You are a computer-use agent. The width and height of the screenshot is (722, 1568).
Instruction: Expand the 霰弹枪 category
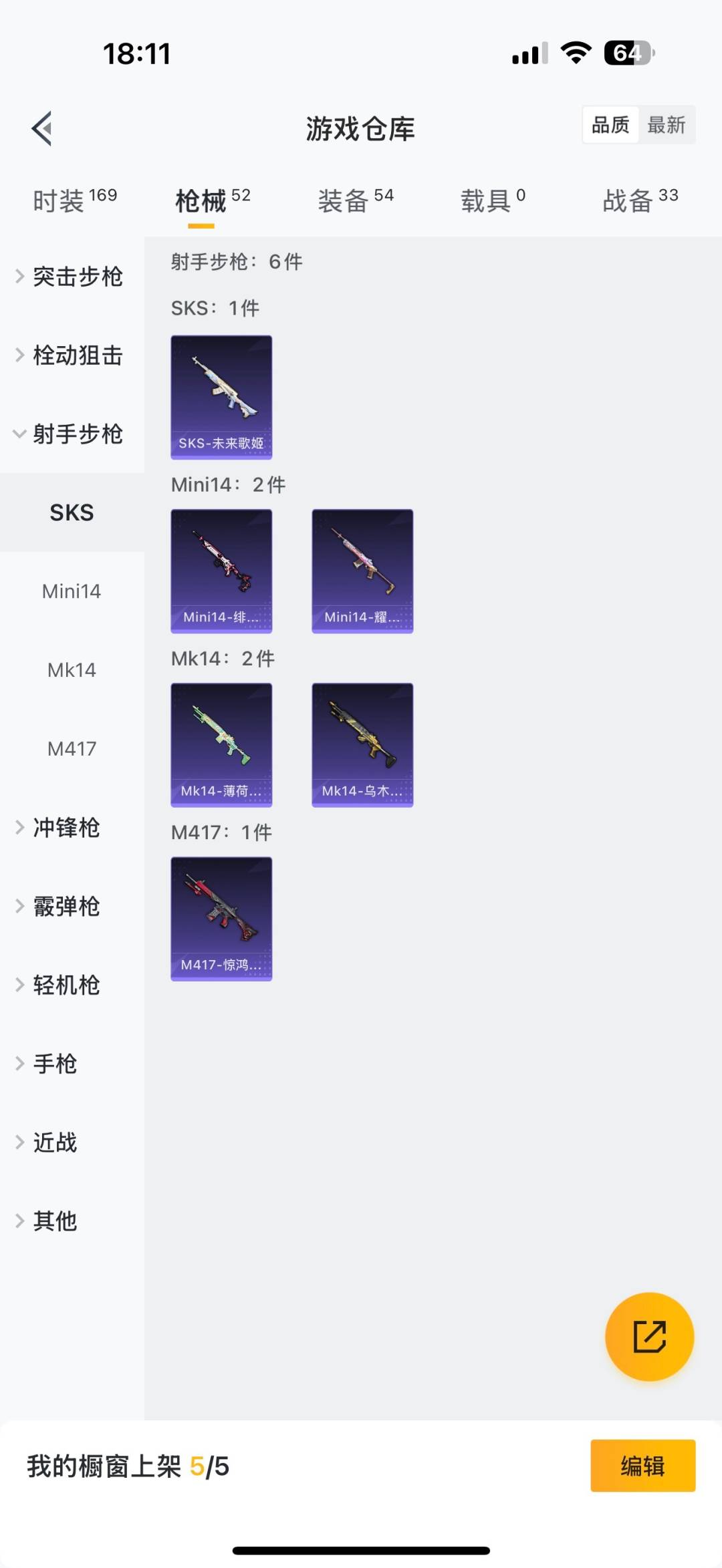pos(67,907)
